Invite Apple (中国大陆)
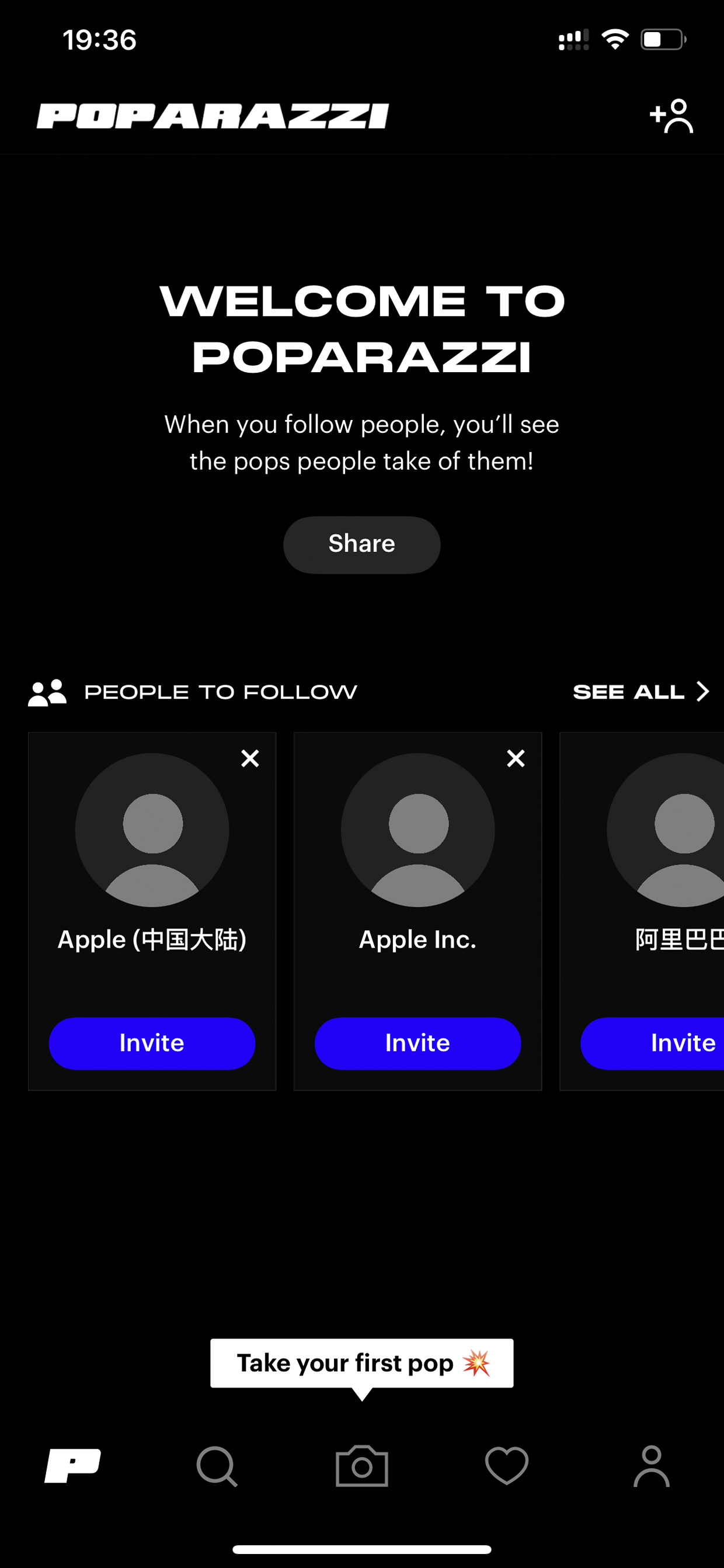This screenshot has width=724, height=1568. [152, 1043]
